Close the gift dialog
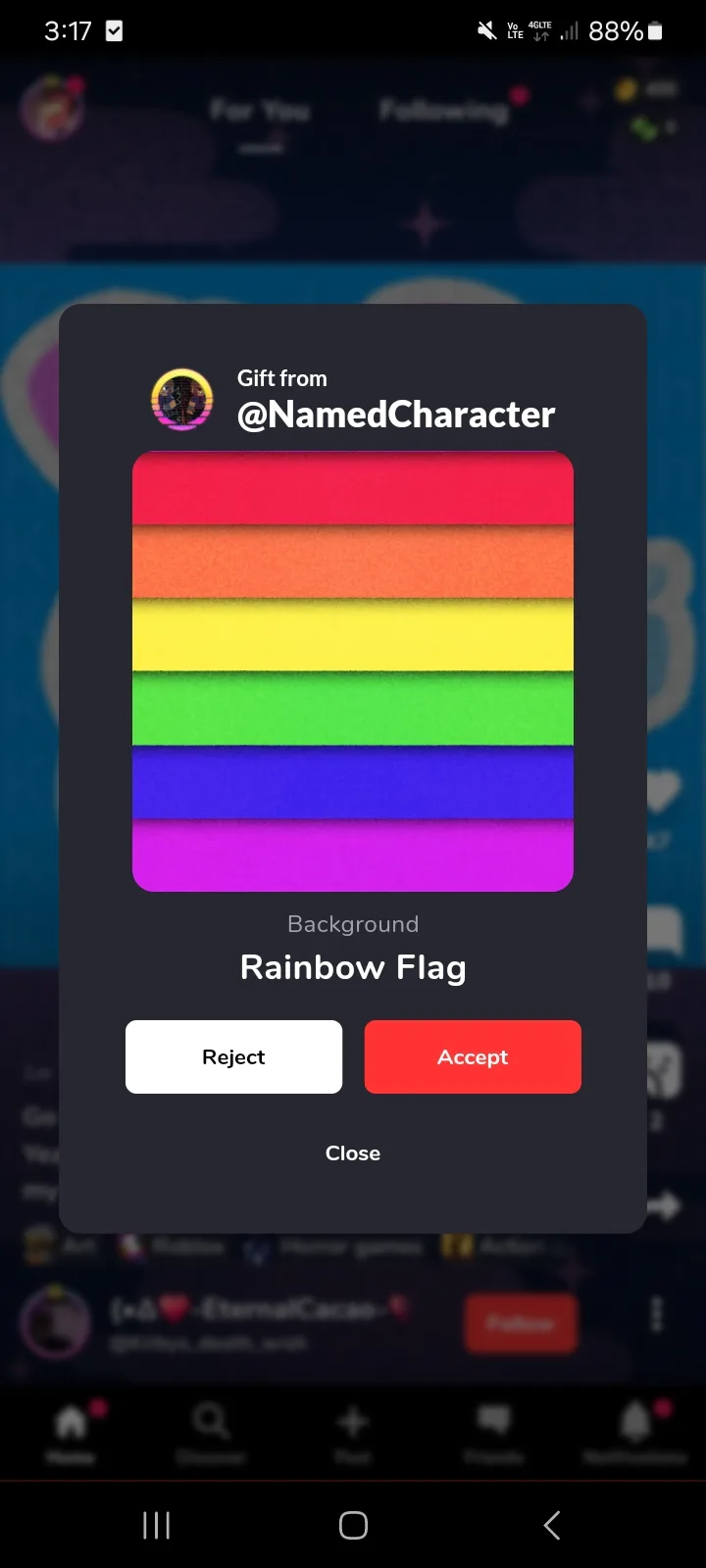The image size is (706, 1568). pyautogui.click(x=353, y=1153)
